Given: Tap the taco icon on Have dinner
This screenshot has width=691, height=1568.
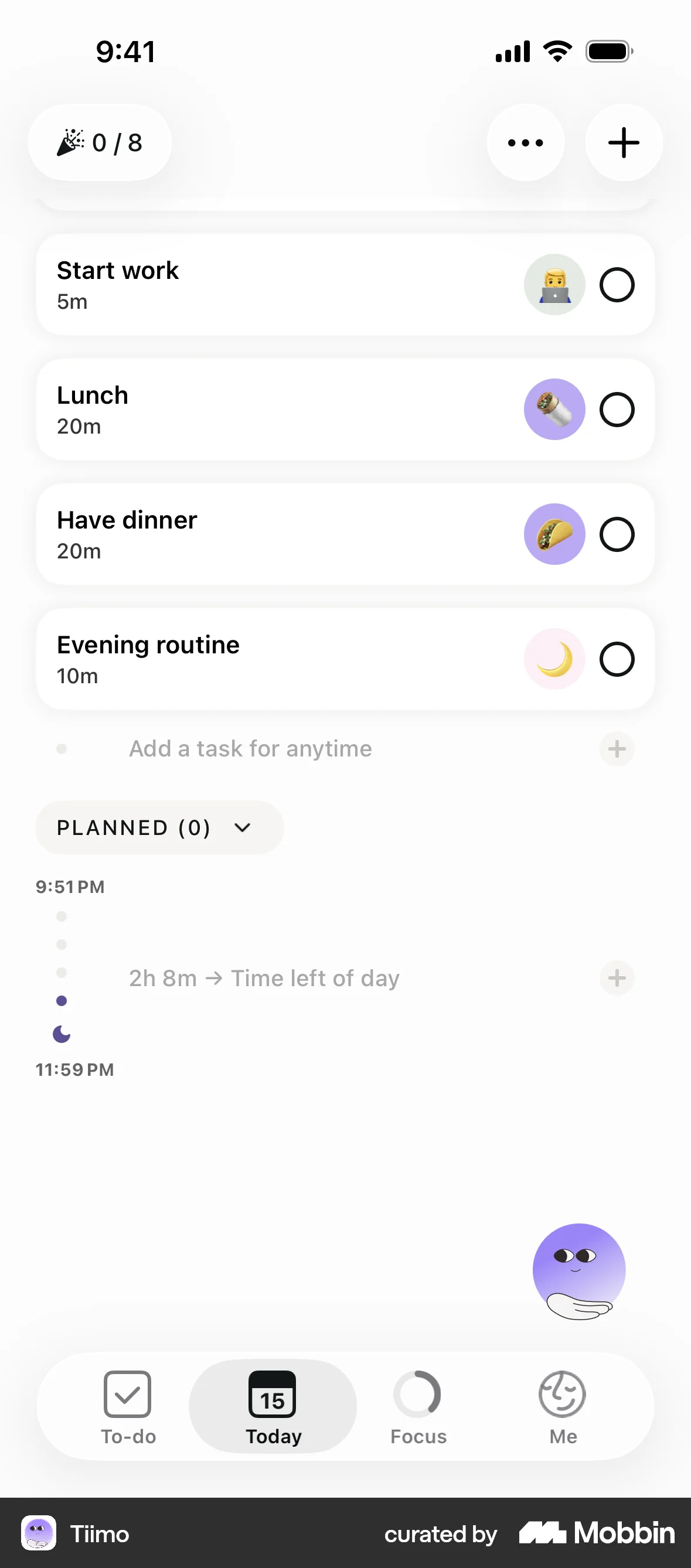Looking at the screenshot, I should (554, 534).
